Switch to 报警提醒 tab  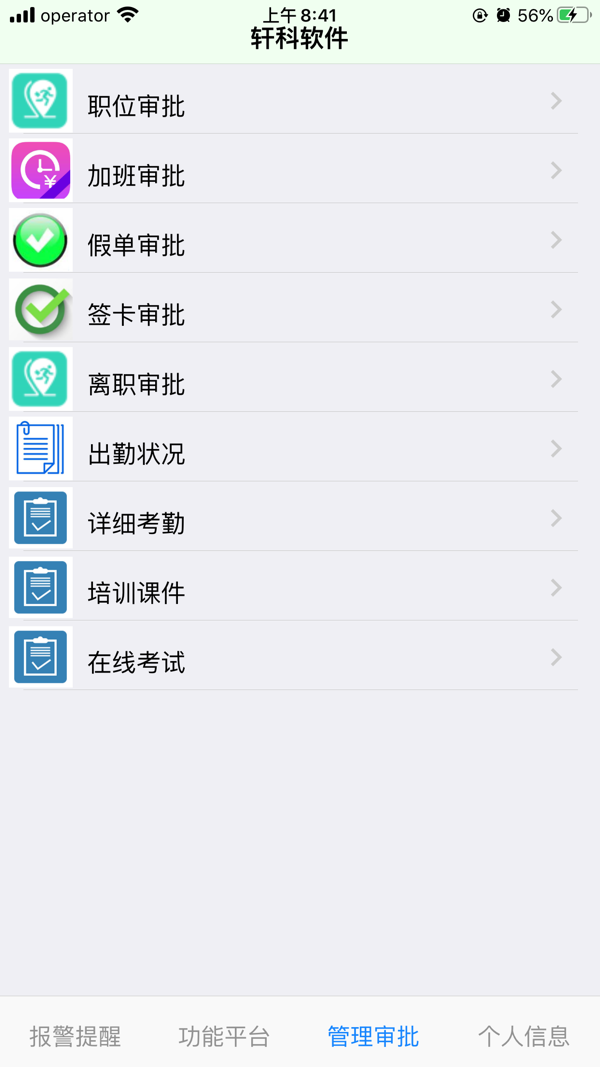coord(75,1036)
